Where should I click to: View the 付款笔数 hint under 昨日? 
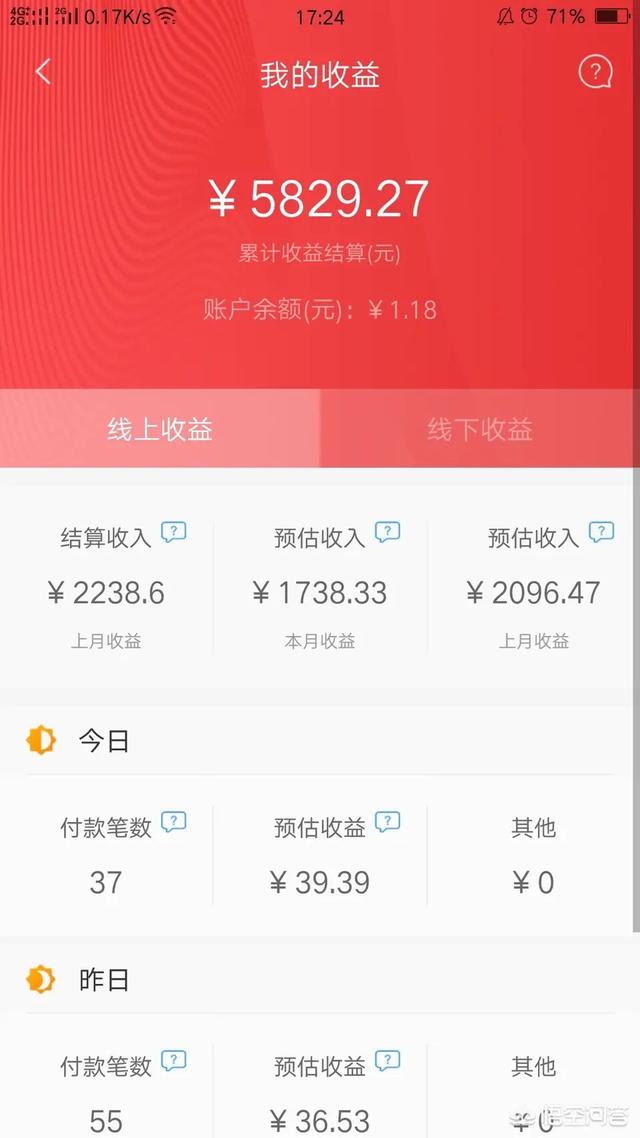pos(173,1061)
